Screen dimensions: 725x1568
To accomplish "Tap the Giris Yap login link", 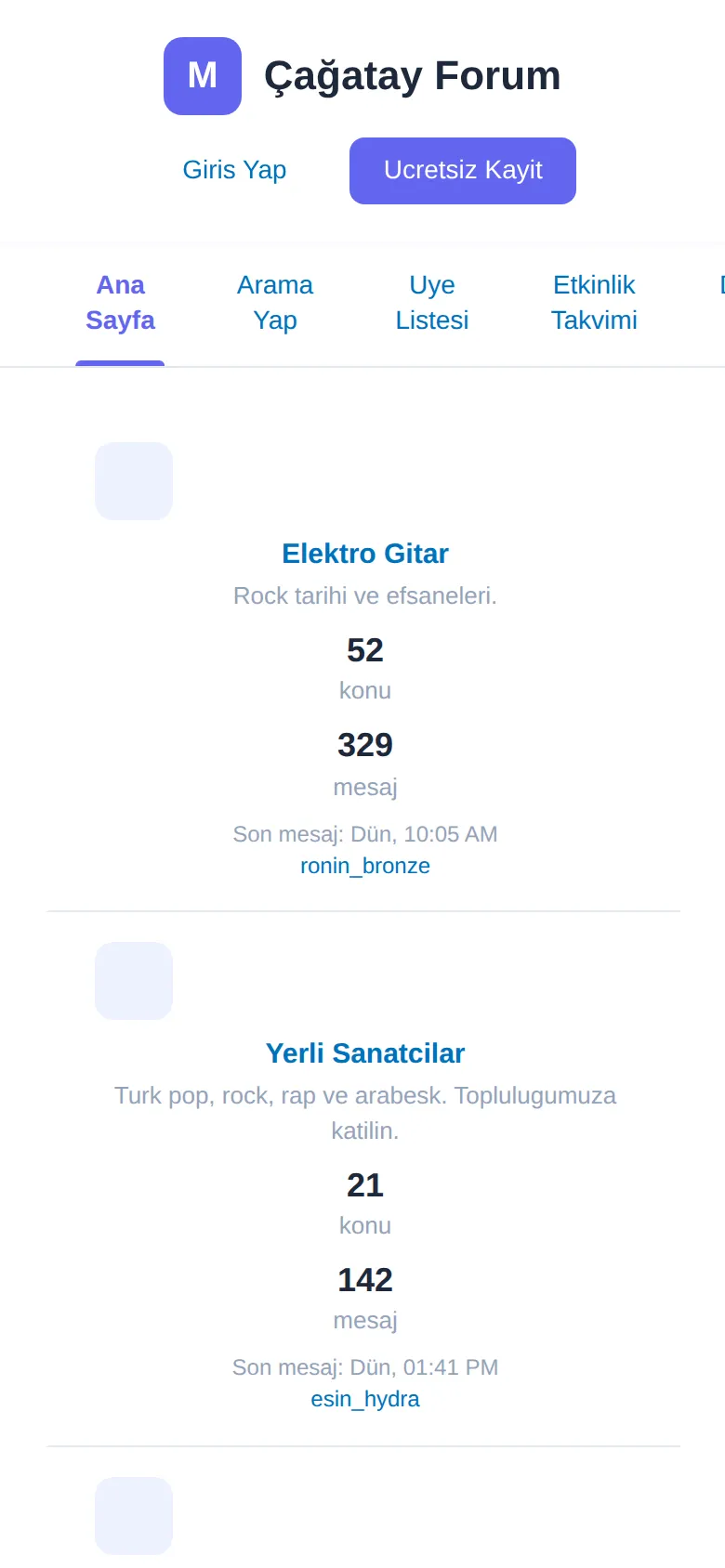I will tap(234, 170).
